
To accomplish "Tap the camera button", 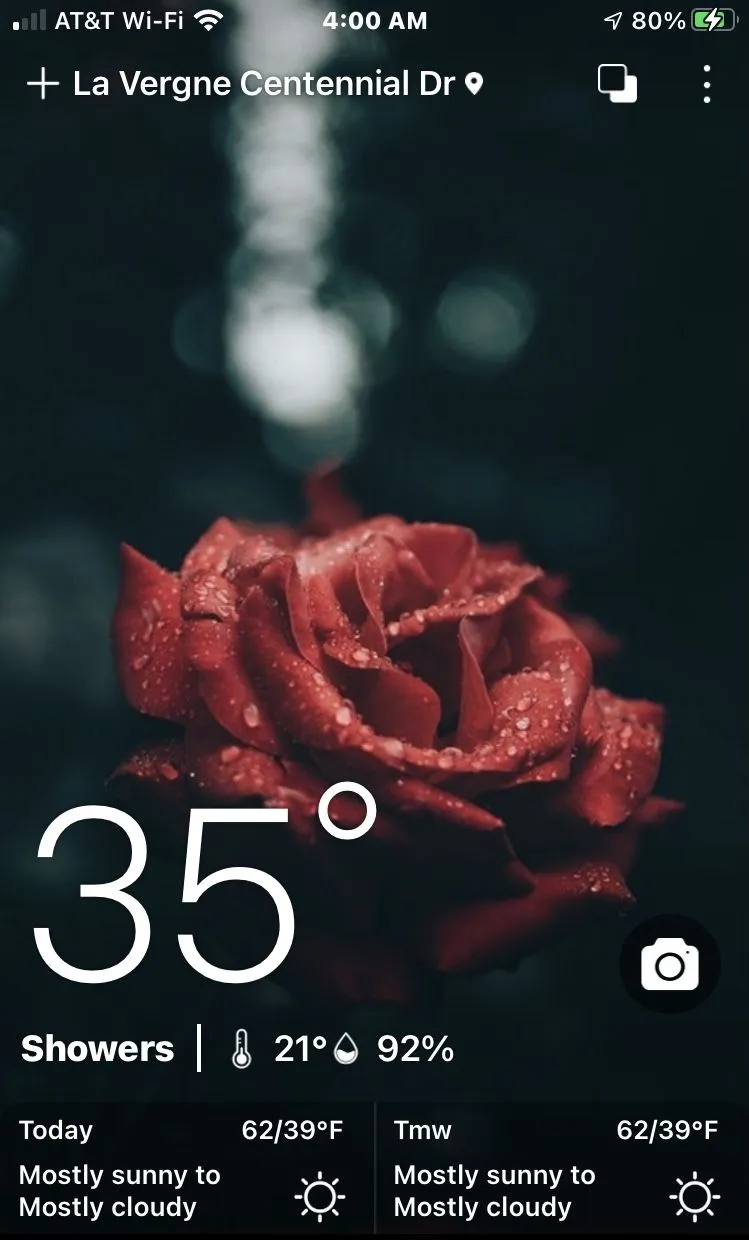I will pos(669,965).
